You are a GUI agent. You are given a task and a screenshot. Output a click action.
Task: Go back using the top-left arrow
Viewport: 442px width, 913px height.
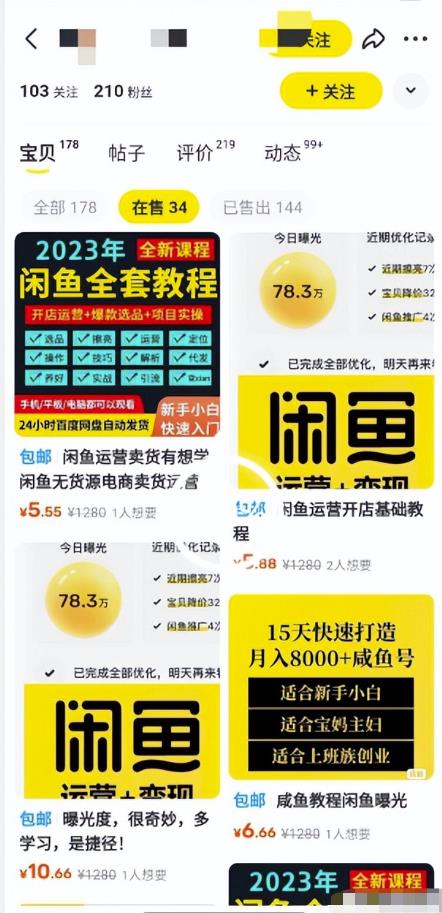pyautogui.click(x=31, y=38)
